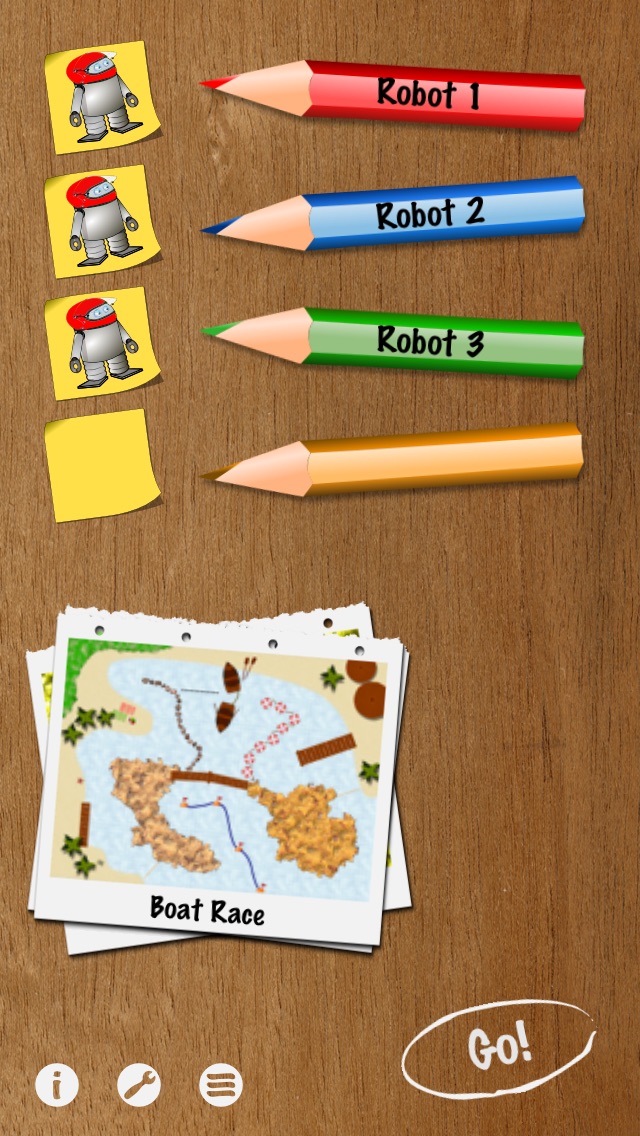Viewport: 640px width, 1136px height.
Task: Open the wrench settings icon
Action: click(x=138, y=1084)
